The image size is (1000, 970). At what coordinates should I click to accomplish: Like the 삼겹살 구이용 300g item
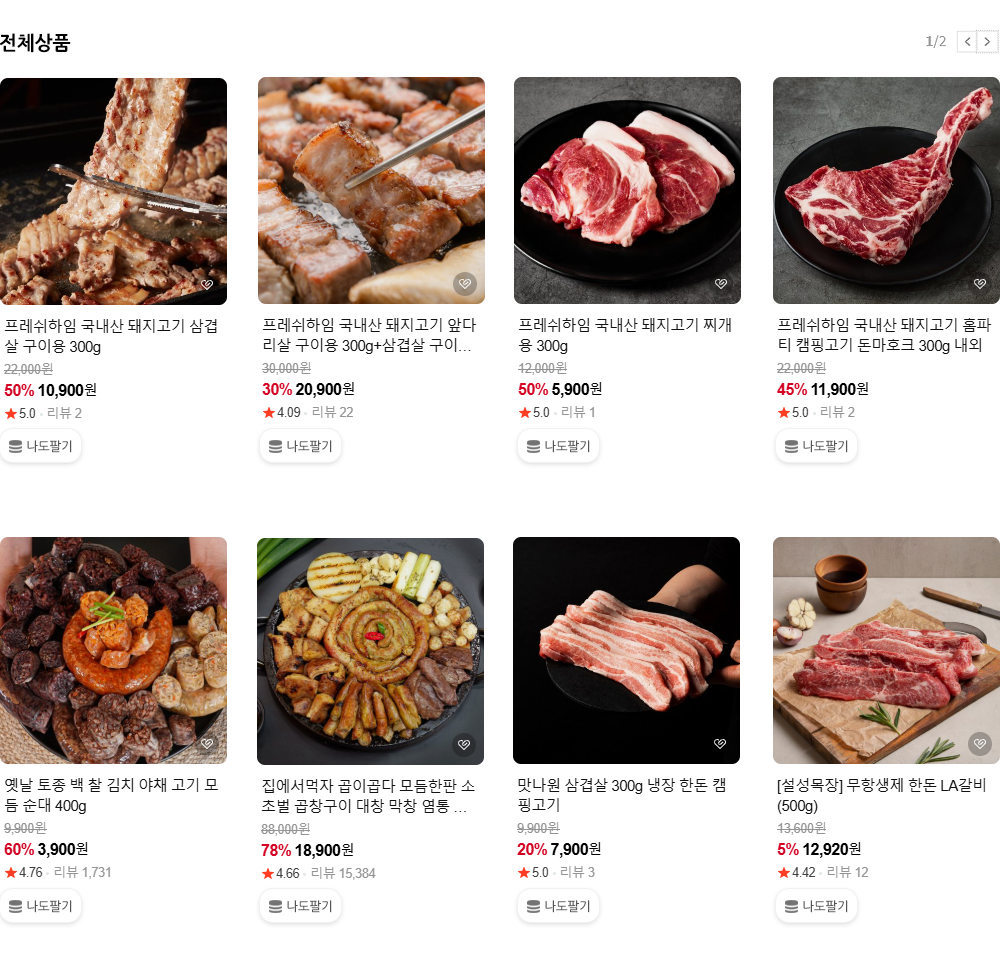[207, 284]
